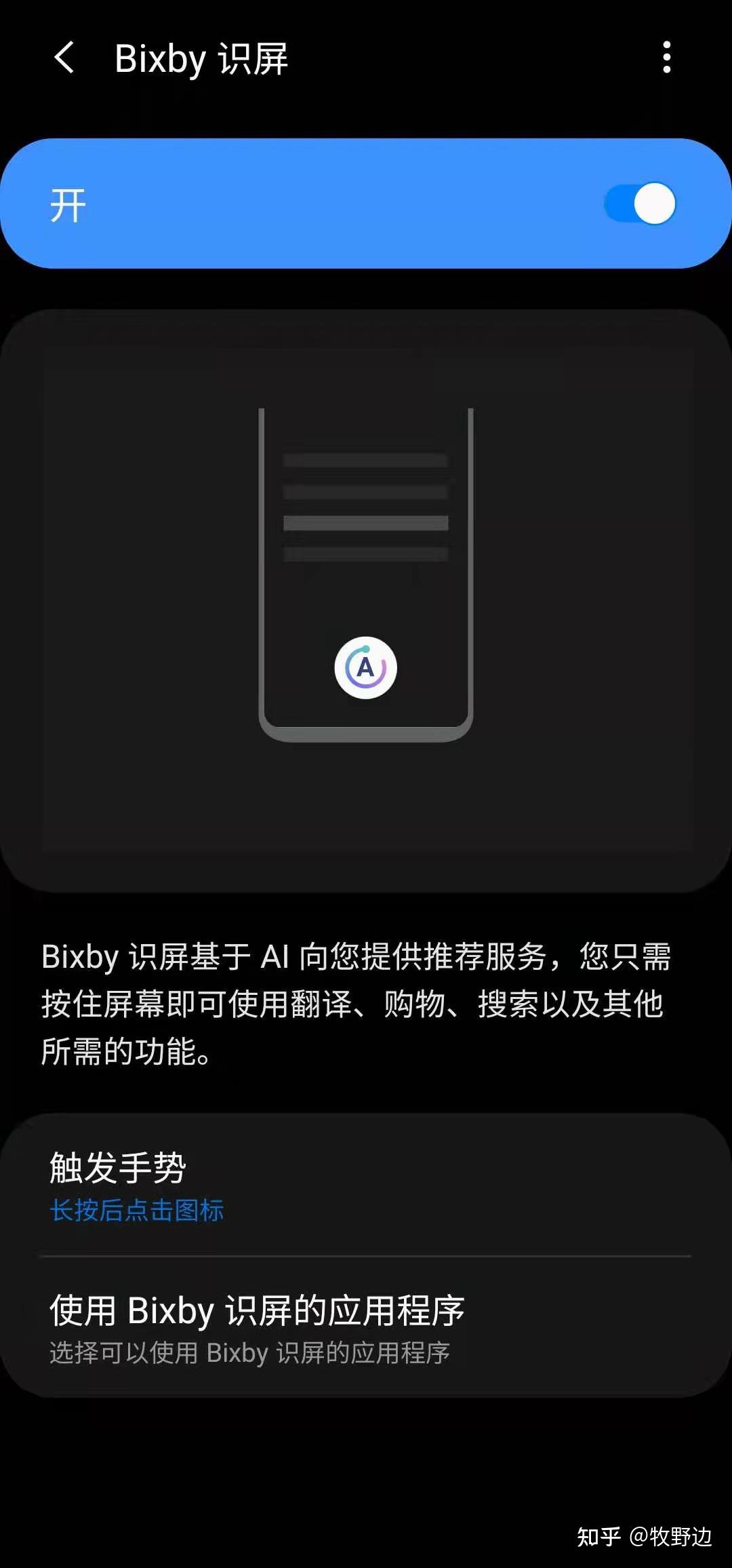The height and width of the screenshot is (1568, 732).
Task: Open 触发手势 setting
Action: (366, 1185)
